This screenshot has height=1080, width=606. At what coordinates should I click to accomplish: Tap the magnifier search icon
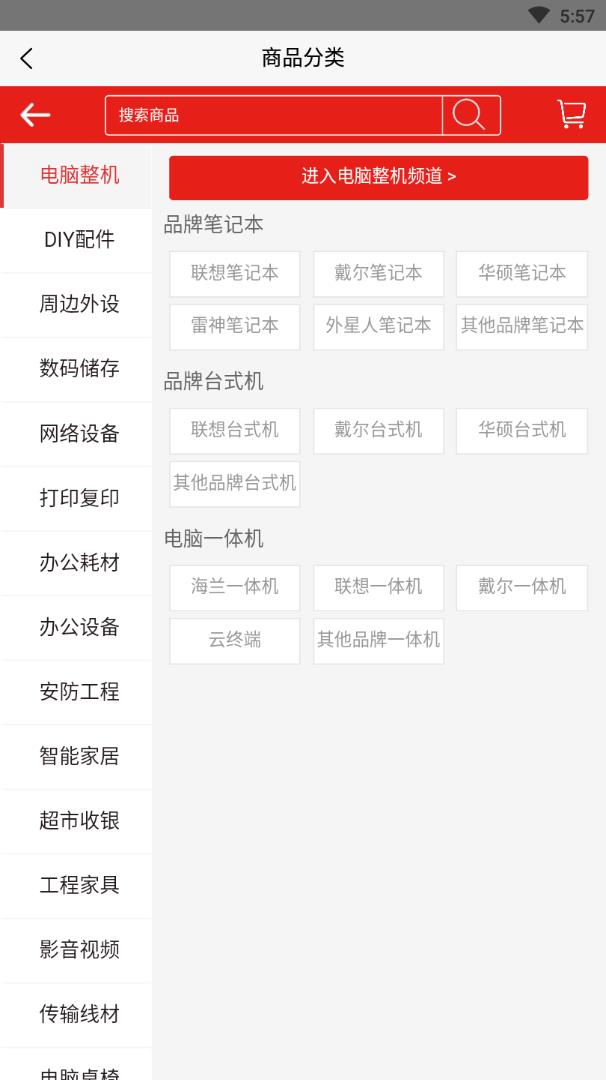(x=471, y=115)
